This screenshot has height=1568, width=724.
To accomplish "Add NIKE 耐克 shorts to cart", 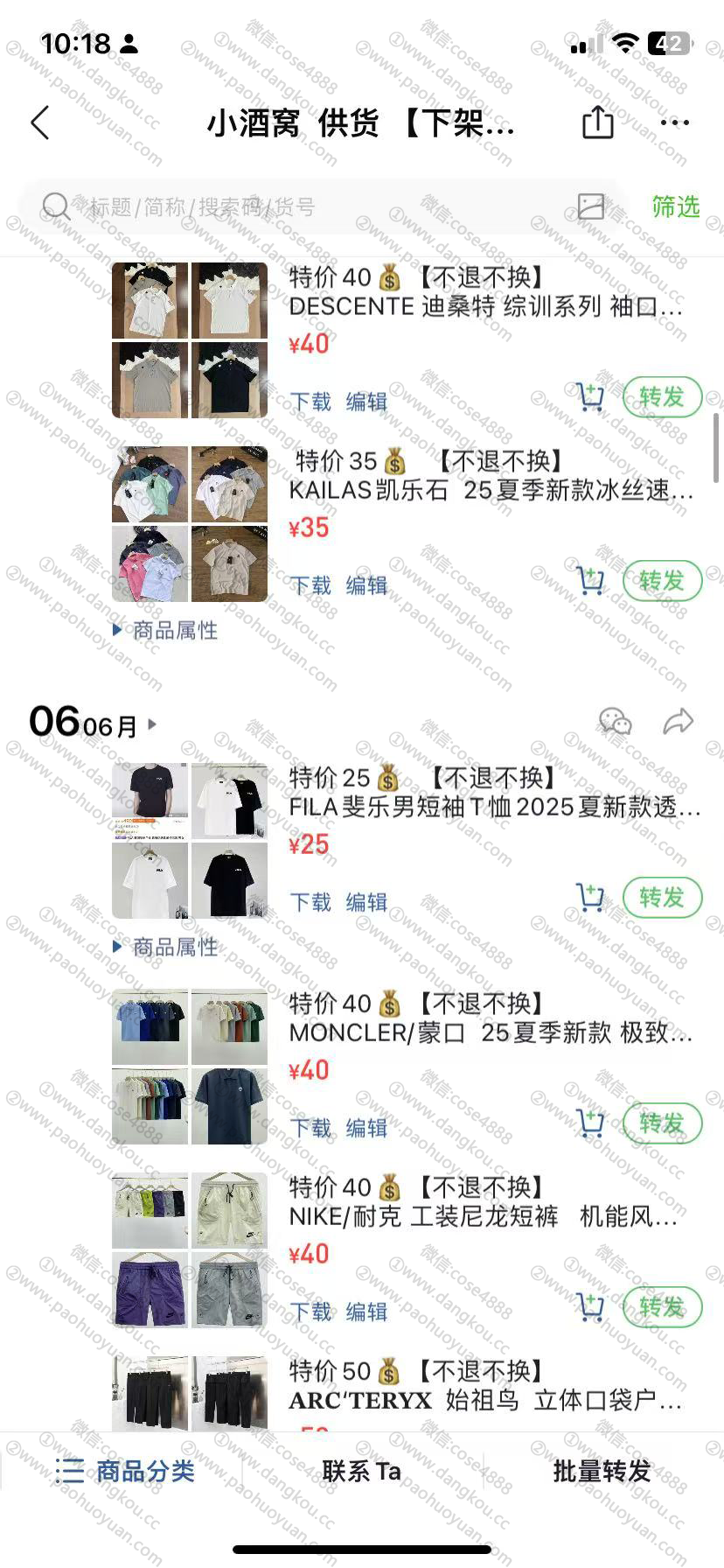I will coord(590,1307).
